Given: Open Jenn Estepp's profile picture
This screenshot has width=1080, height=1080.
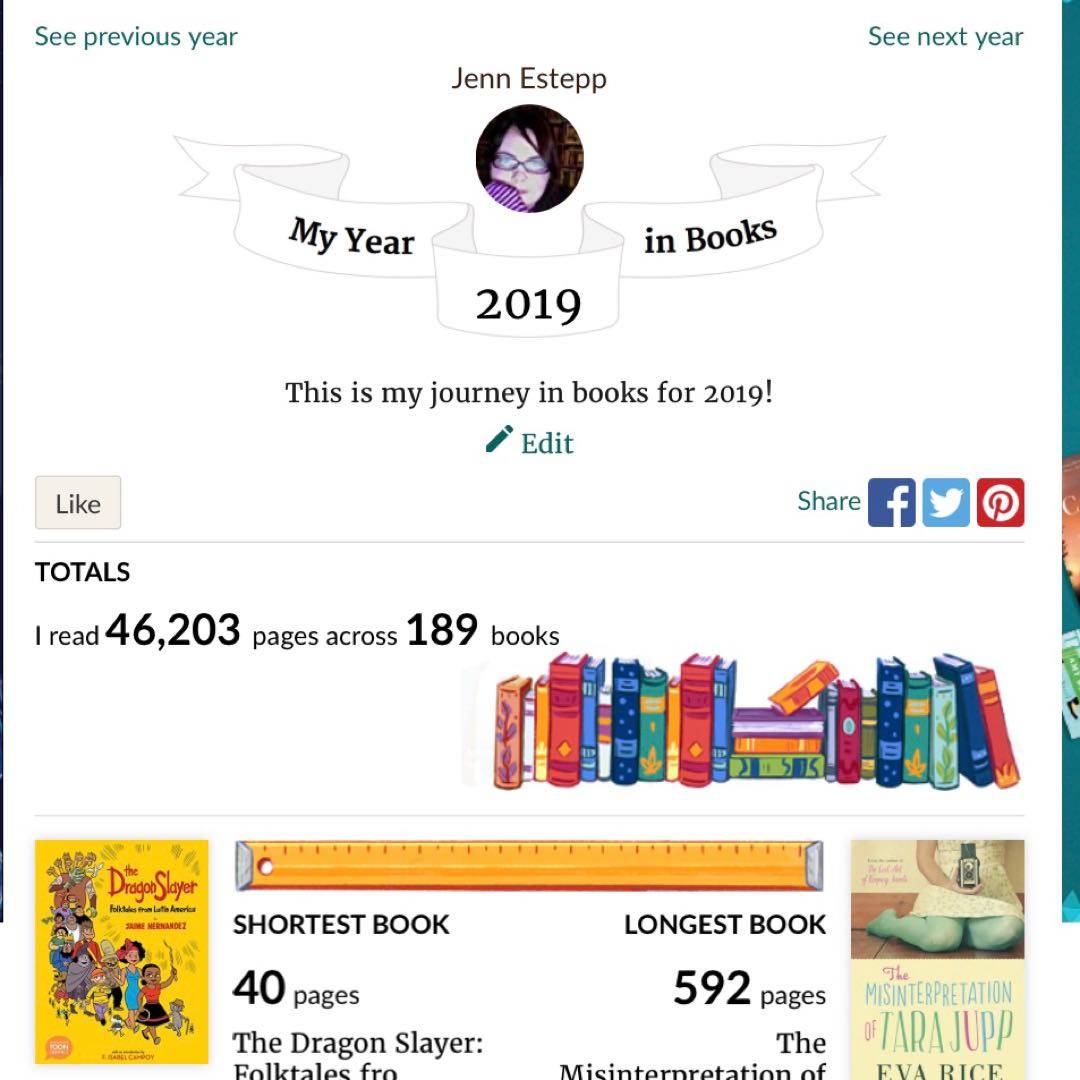Looking at the screenshot, I should 529,159.
